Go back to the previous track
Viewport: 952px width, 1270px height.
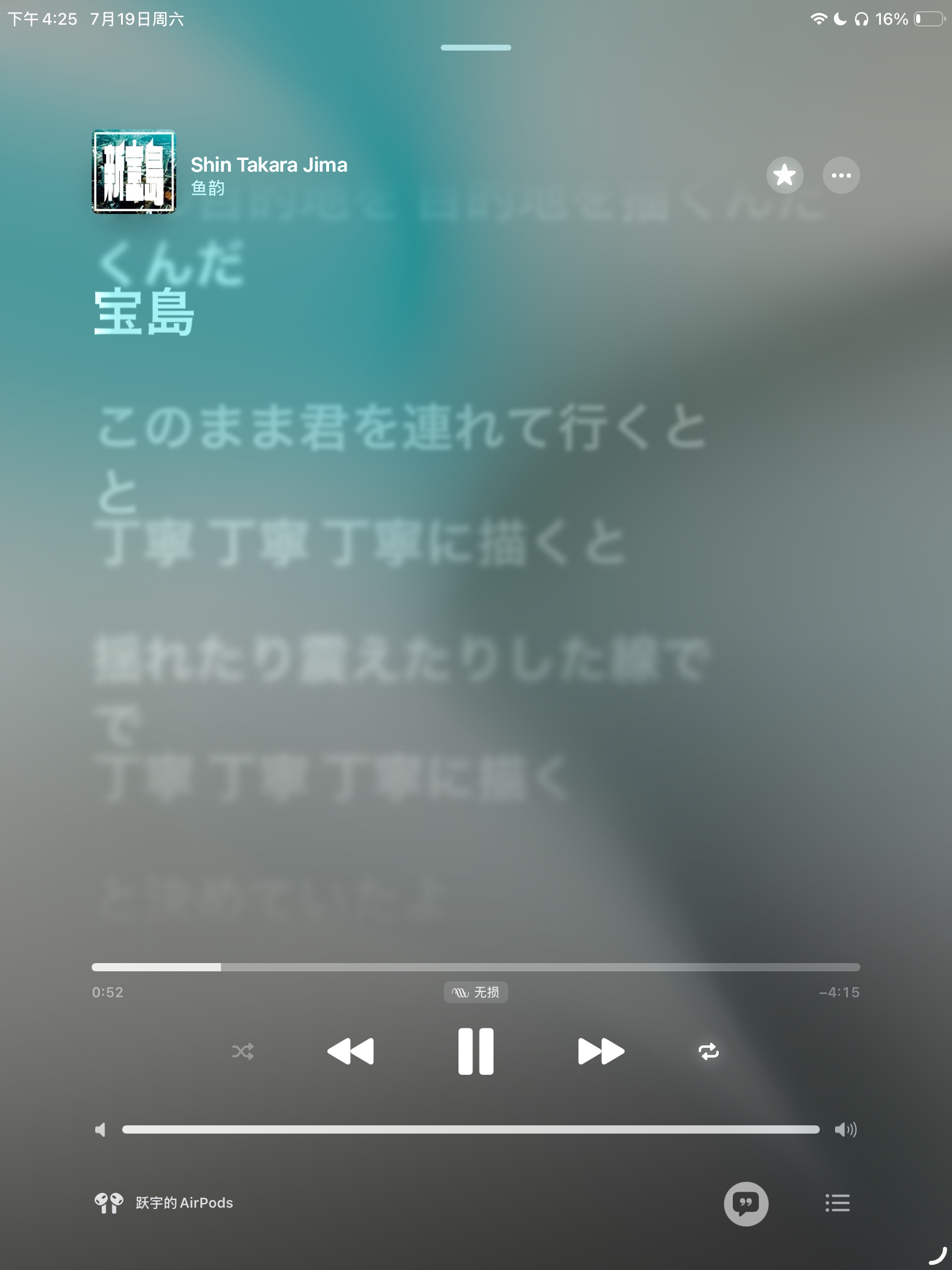(350, 1051)
